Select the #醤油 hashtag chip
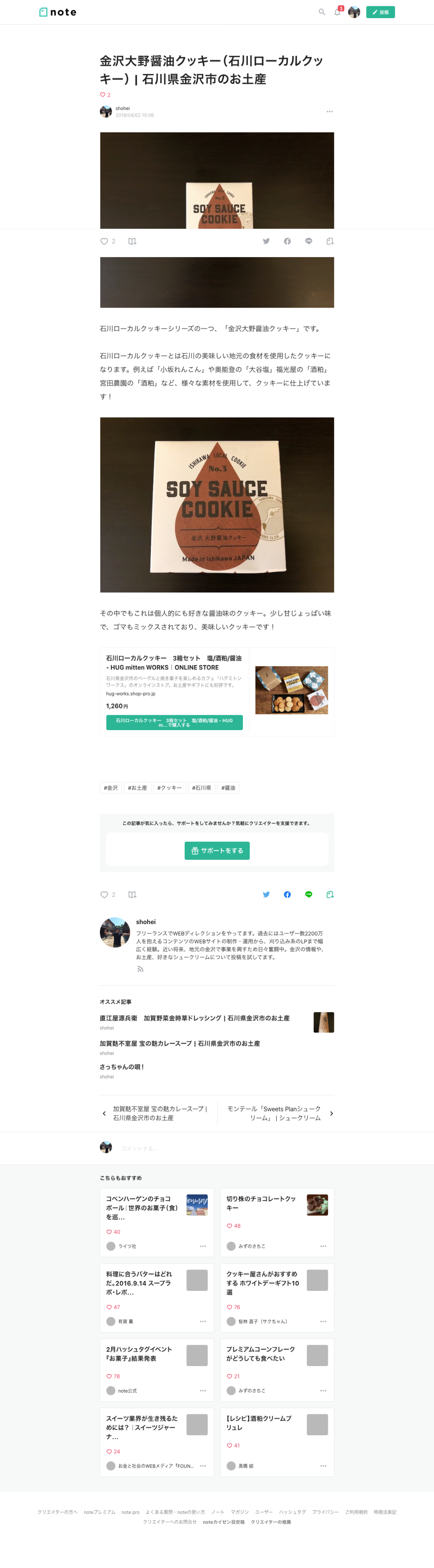This screenshot has height=1568, width=434. [228, 788]
